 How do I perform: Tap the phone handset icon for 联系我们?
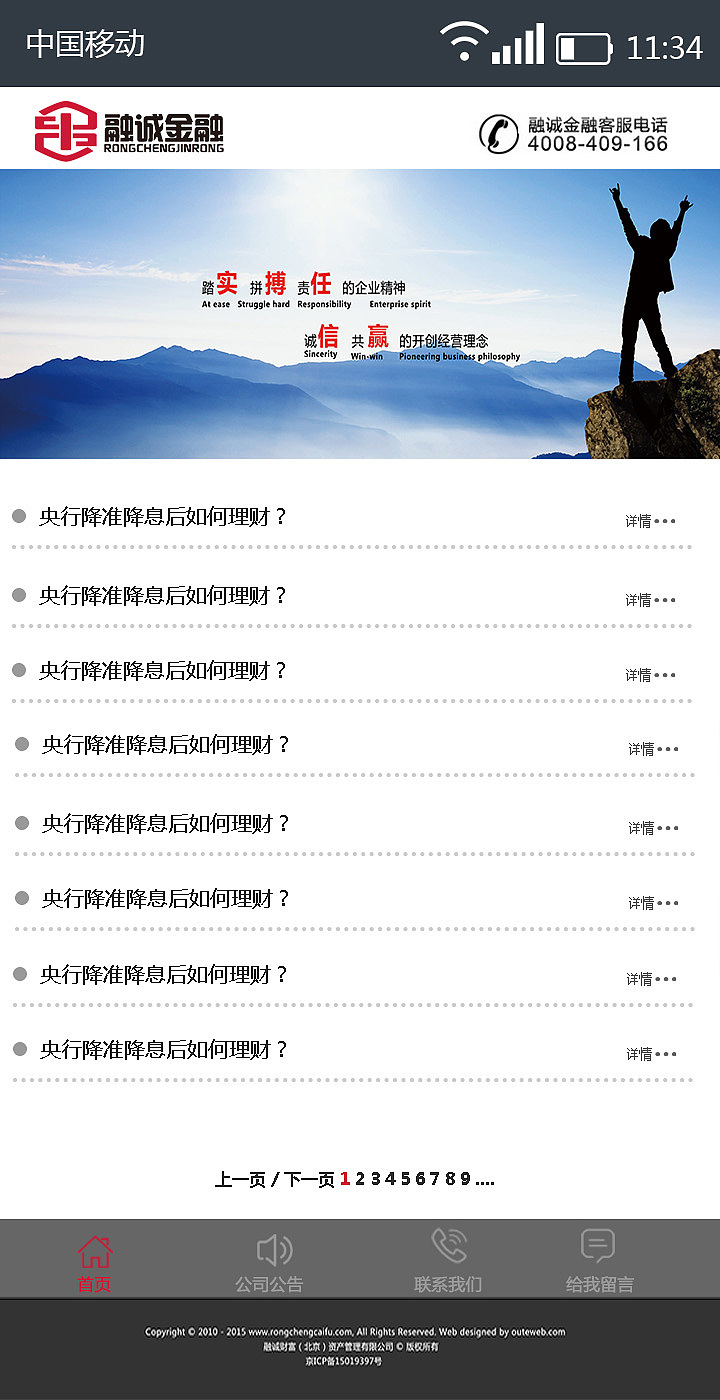[452, 1245]
